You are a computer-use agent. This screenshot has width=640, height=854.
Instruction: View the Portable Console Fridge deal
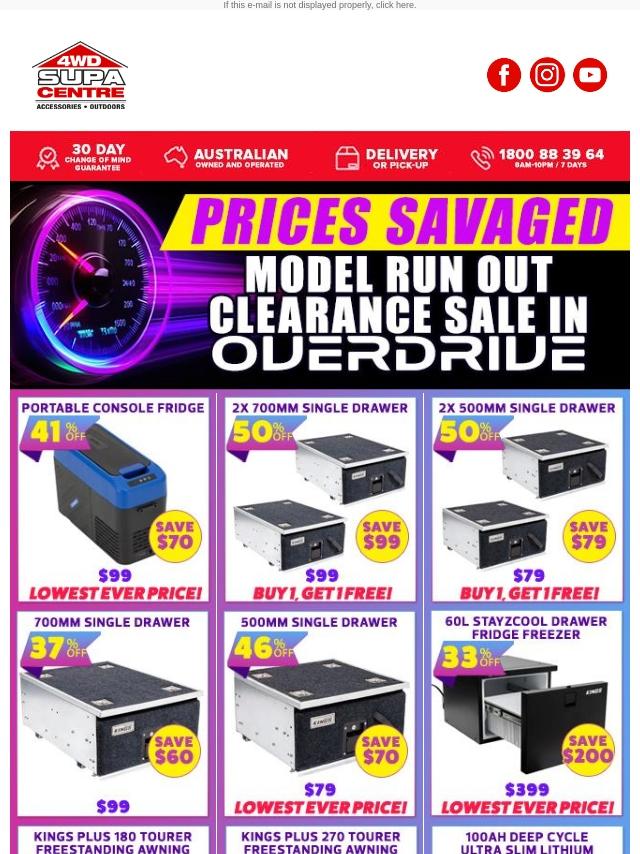pos(112,500)
